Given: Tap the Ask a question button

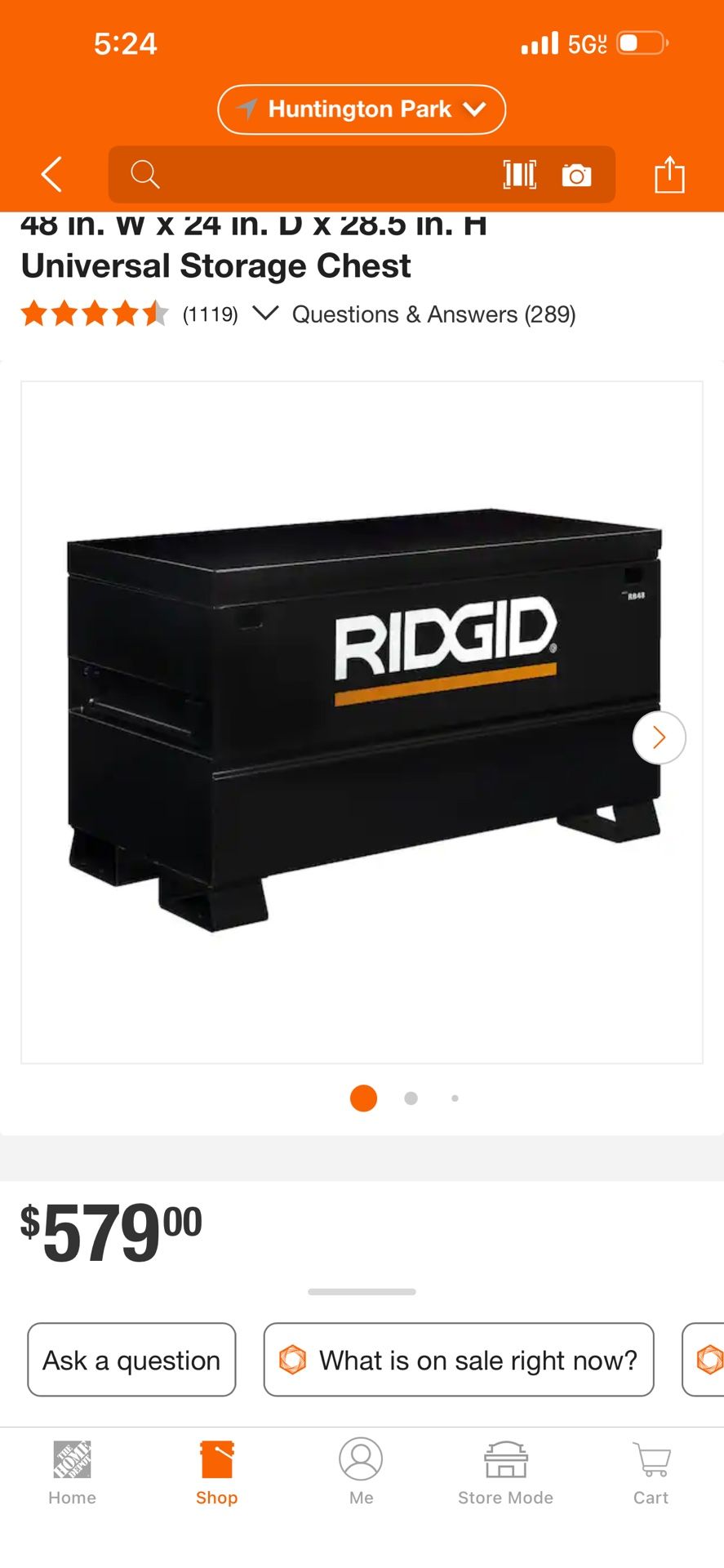Looking at the screenshot, I should click(131, 1360).
